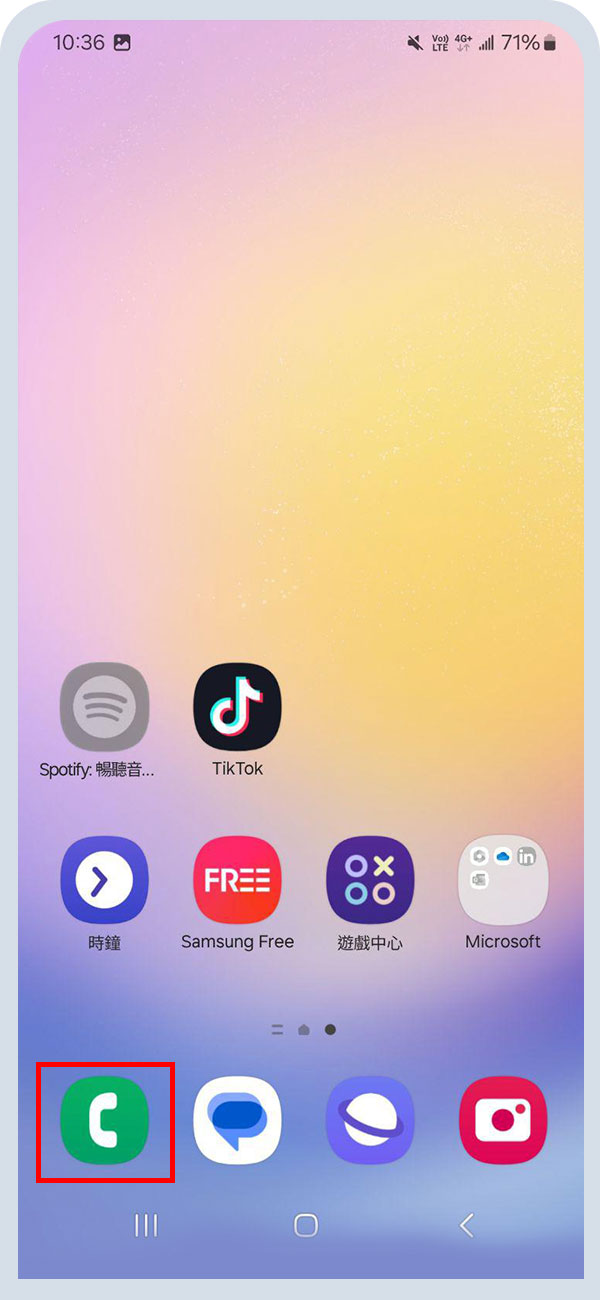Launch the Camera app

click(x=503, y=1121)
